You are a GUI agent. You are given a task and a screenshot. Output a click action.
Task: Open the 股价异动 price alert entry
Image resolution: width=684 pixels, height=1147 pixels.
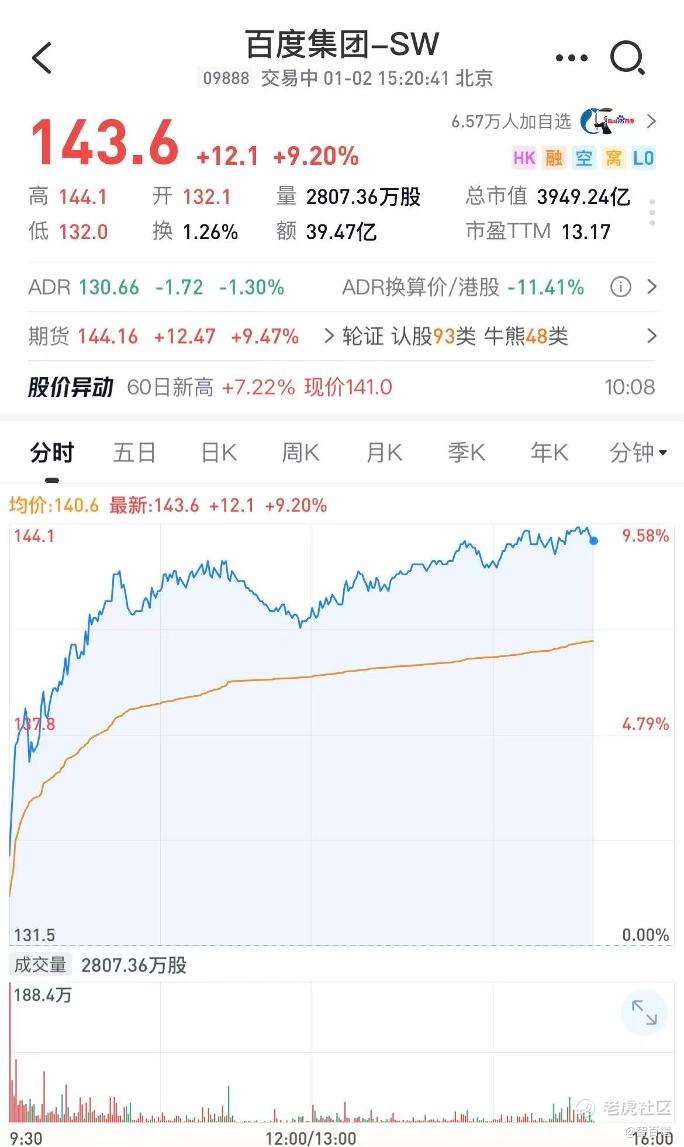[x=70, y=388]
